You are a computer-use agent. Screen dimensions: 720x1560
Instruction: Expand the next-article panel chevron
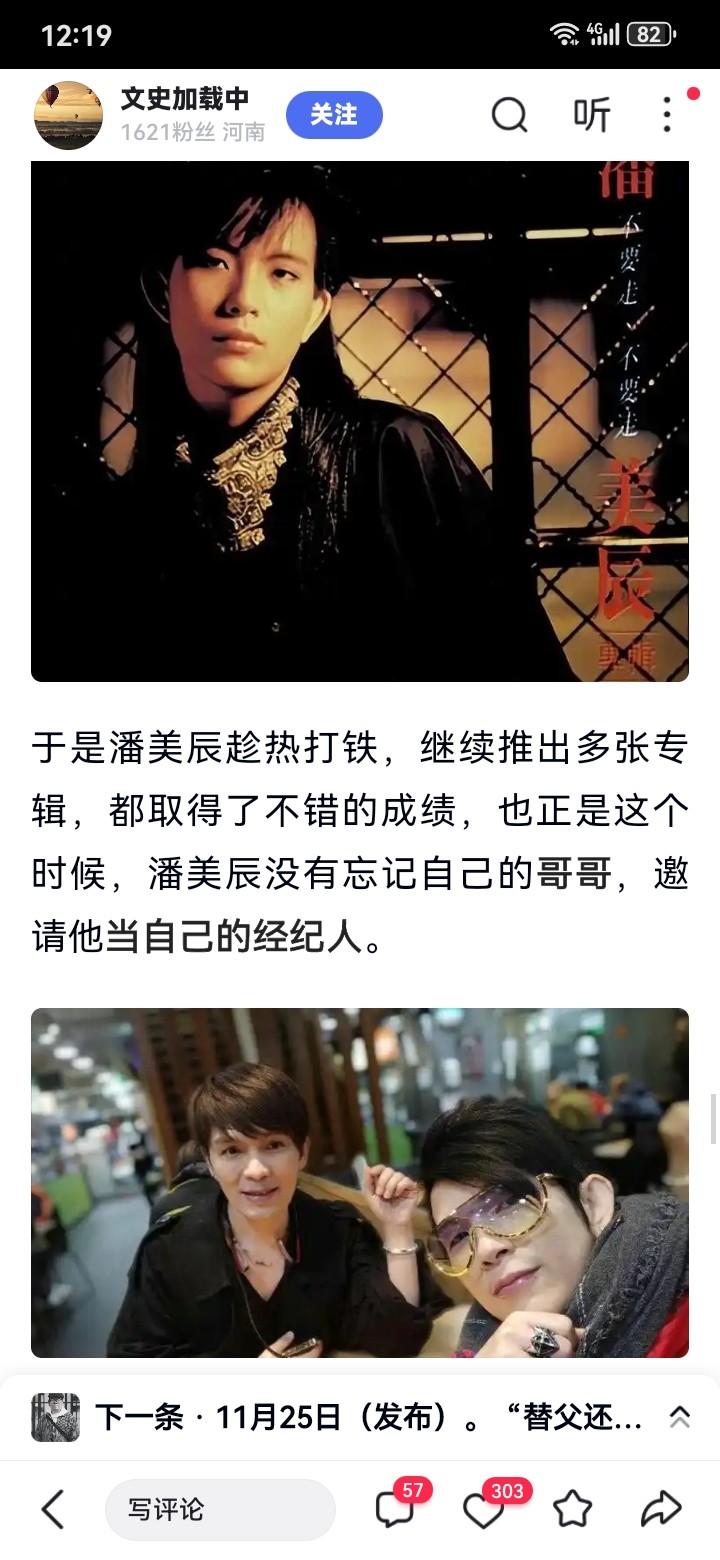679,1417
